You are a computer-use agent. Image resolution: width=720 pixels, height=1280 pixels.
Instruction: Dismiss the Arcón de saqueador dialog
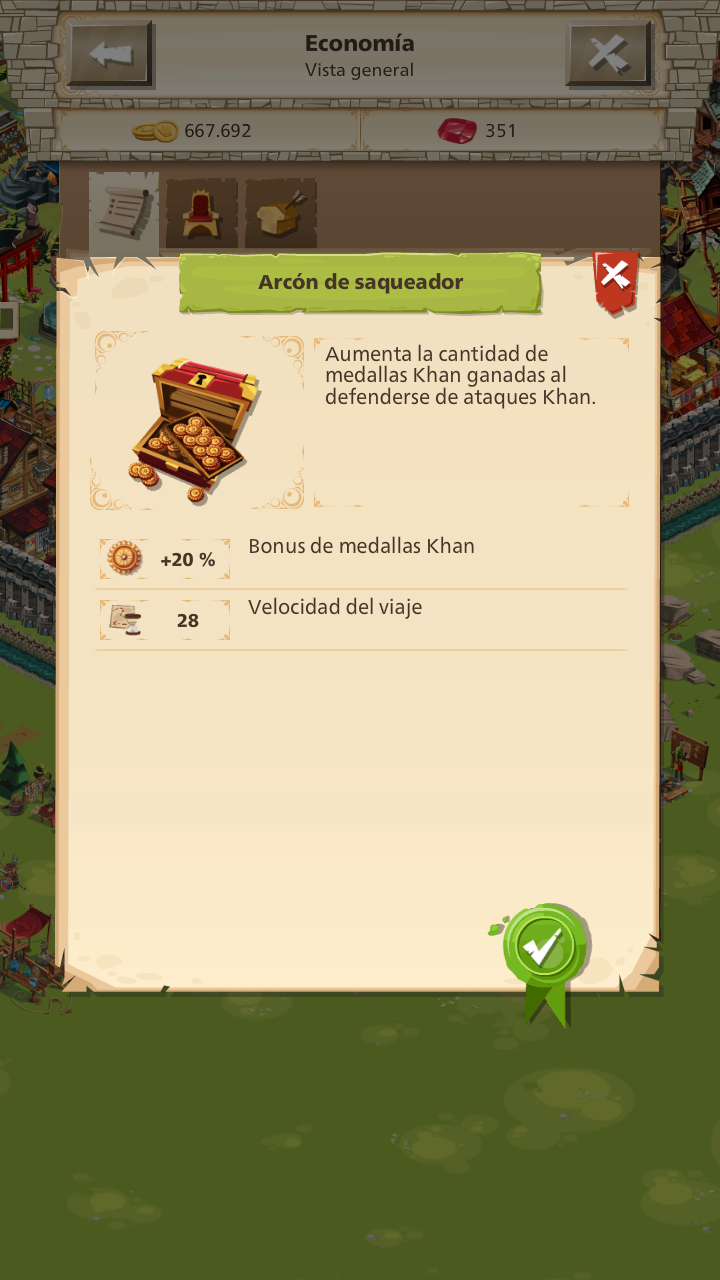[615, 279]
